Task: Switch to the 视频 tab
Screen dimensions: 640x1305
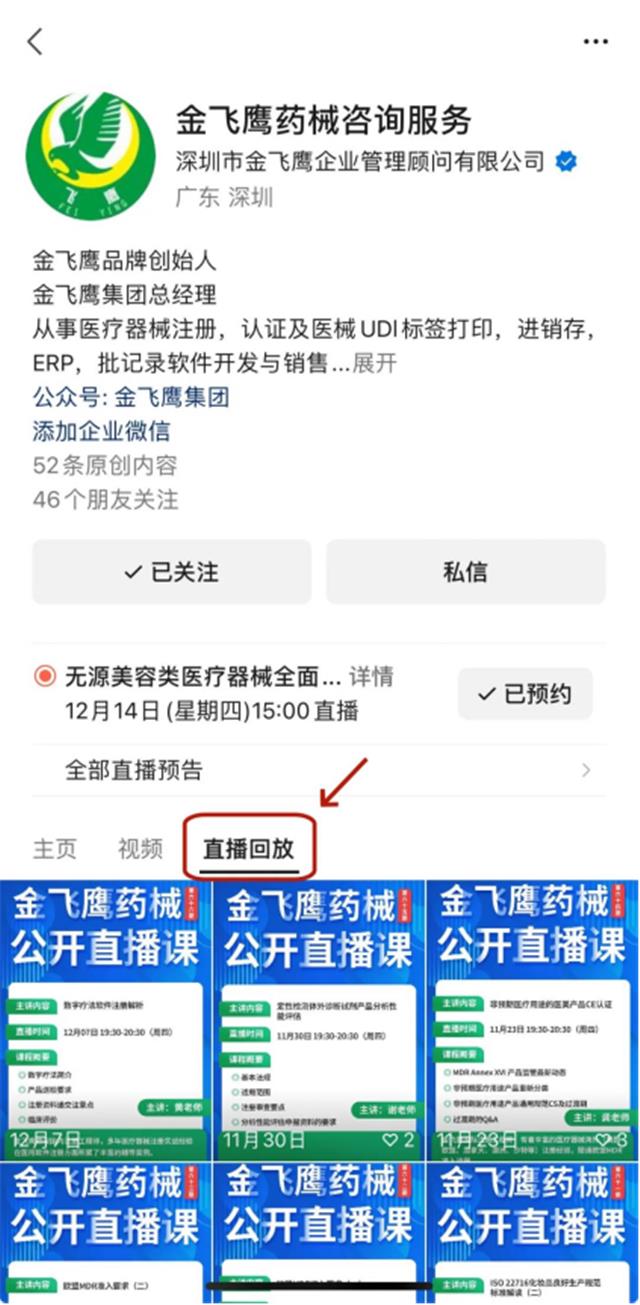Action: [140, 849]
